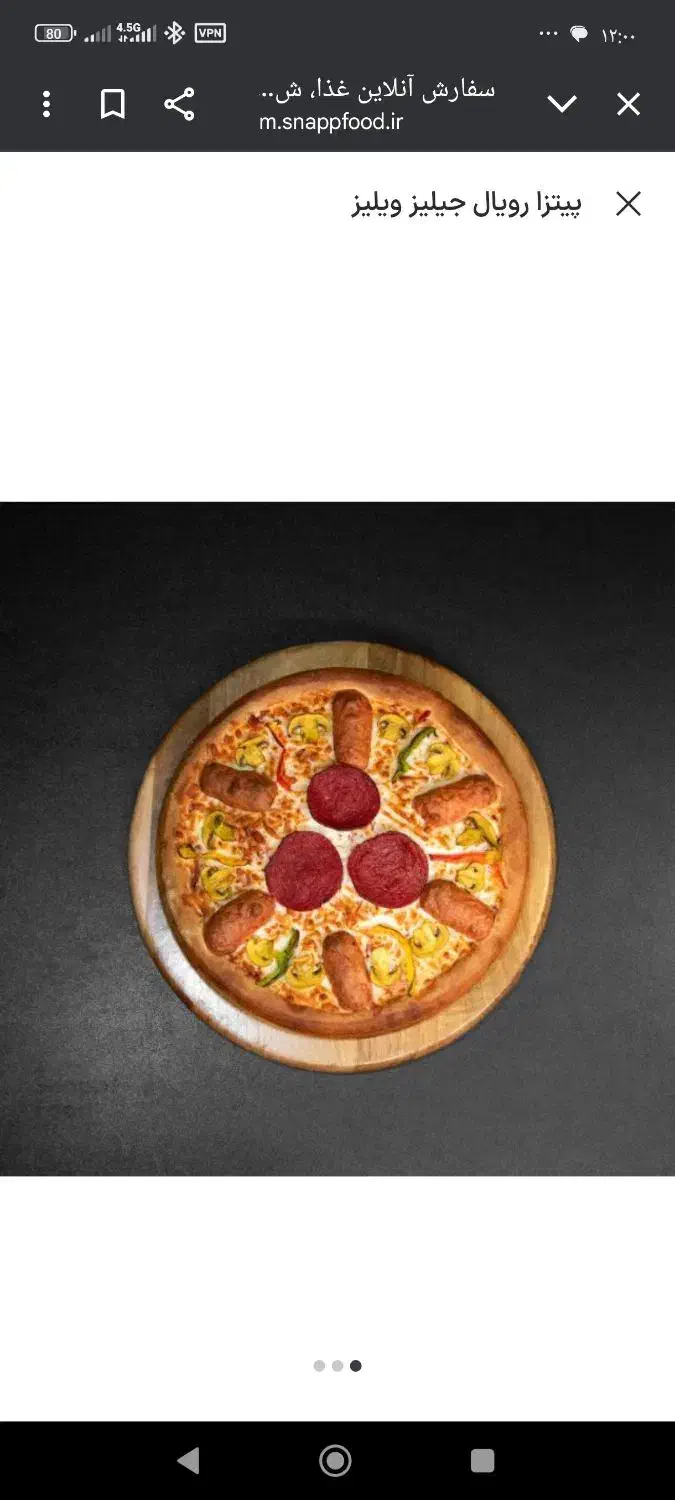
Task: Go back using system navigation
Action: coord(188,1461)
